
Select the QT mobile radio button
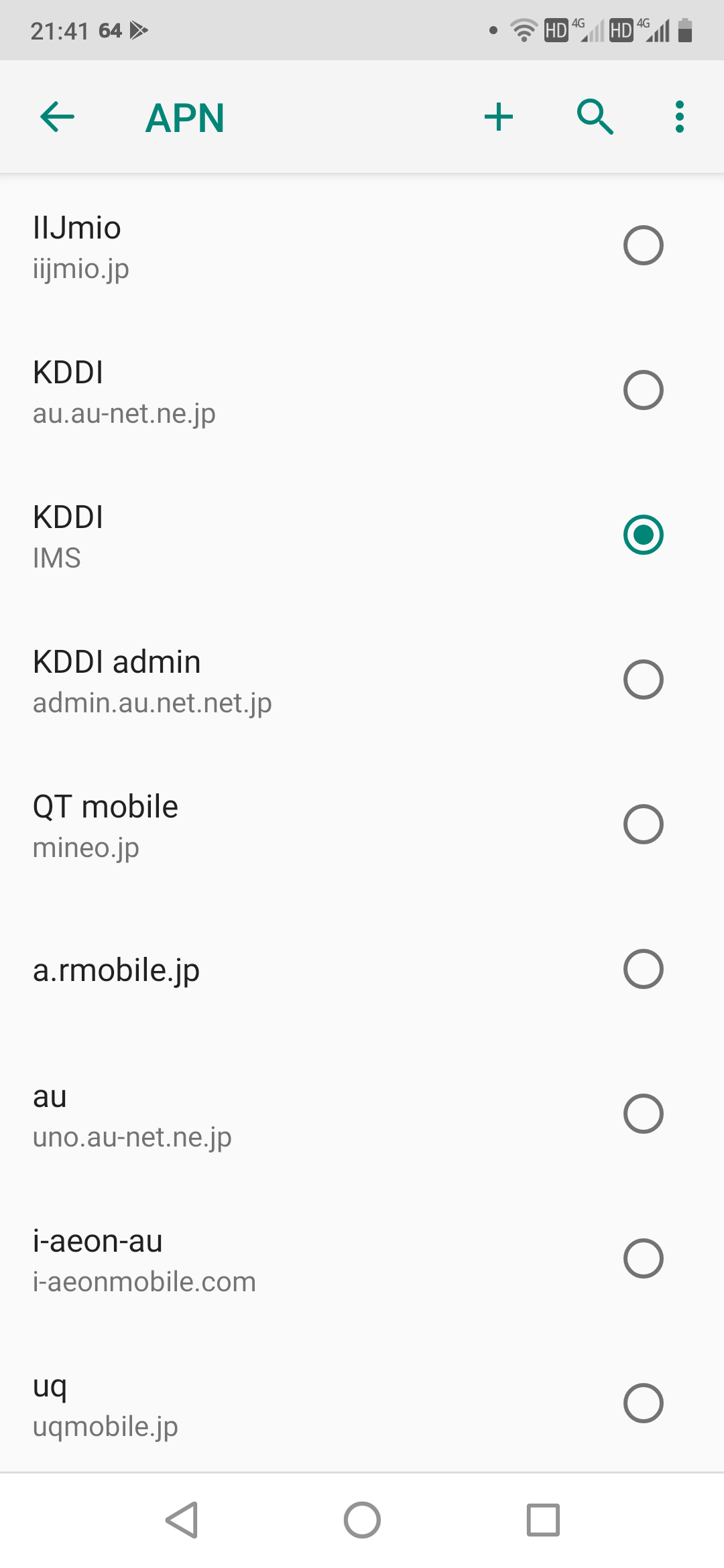click(x=643, y=824)
